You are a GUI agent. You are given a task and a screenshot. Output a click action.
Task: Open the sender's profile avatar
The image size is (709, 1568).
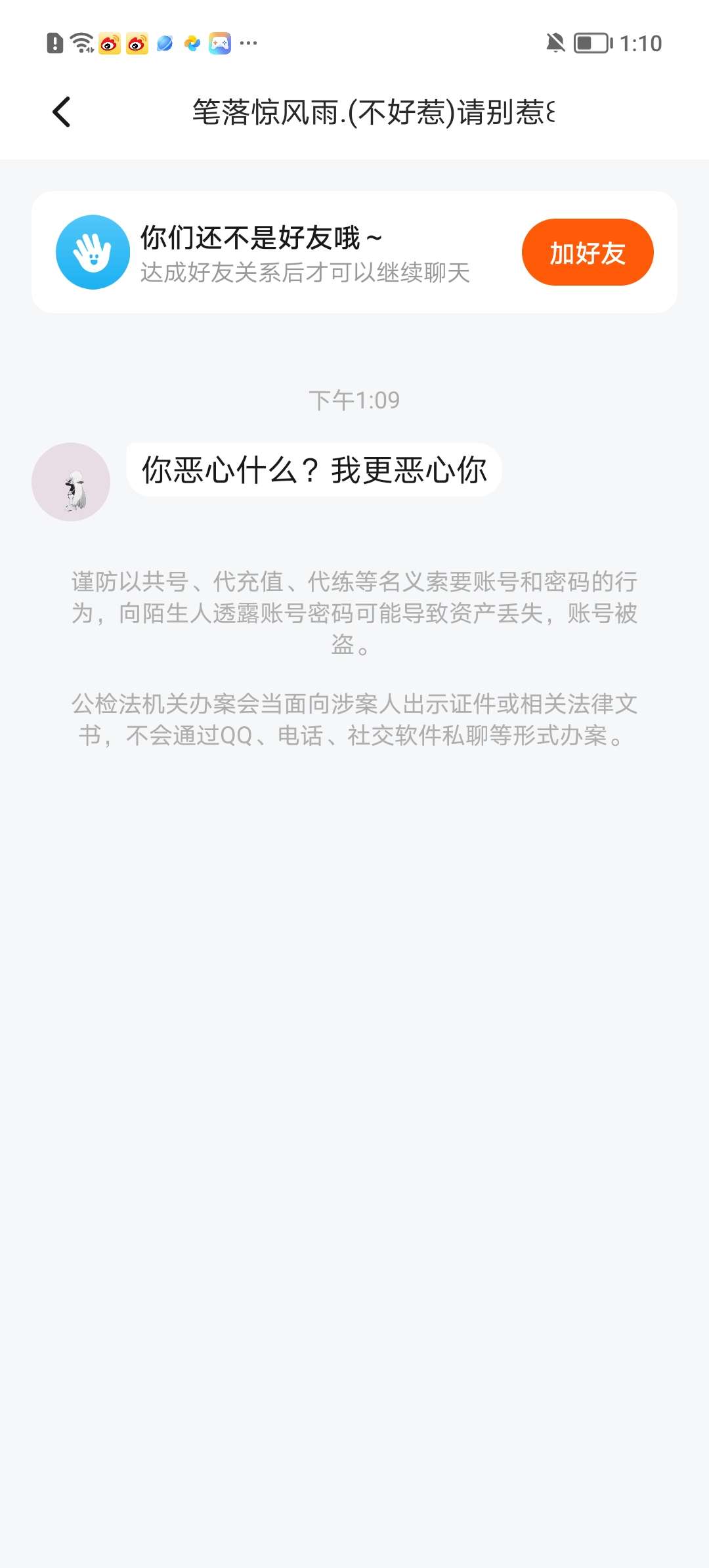tap(71, 482)
